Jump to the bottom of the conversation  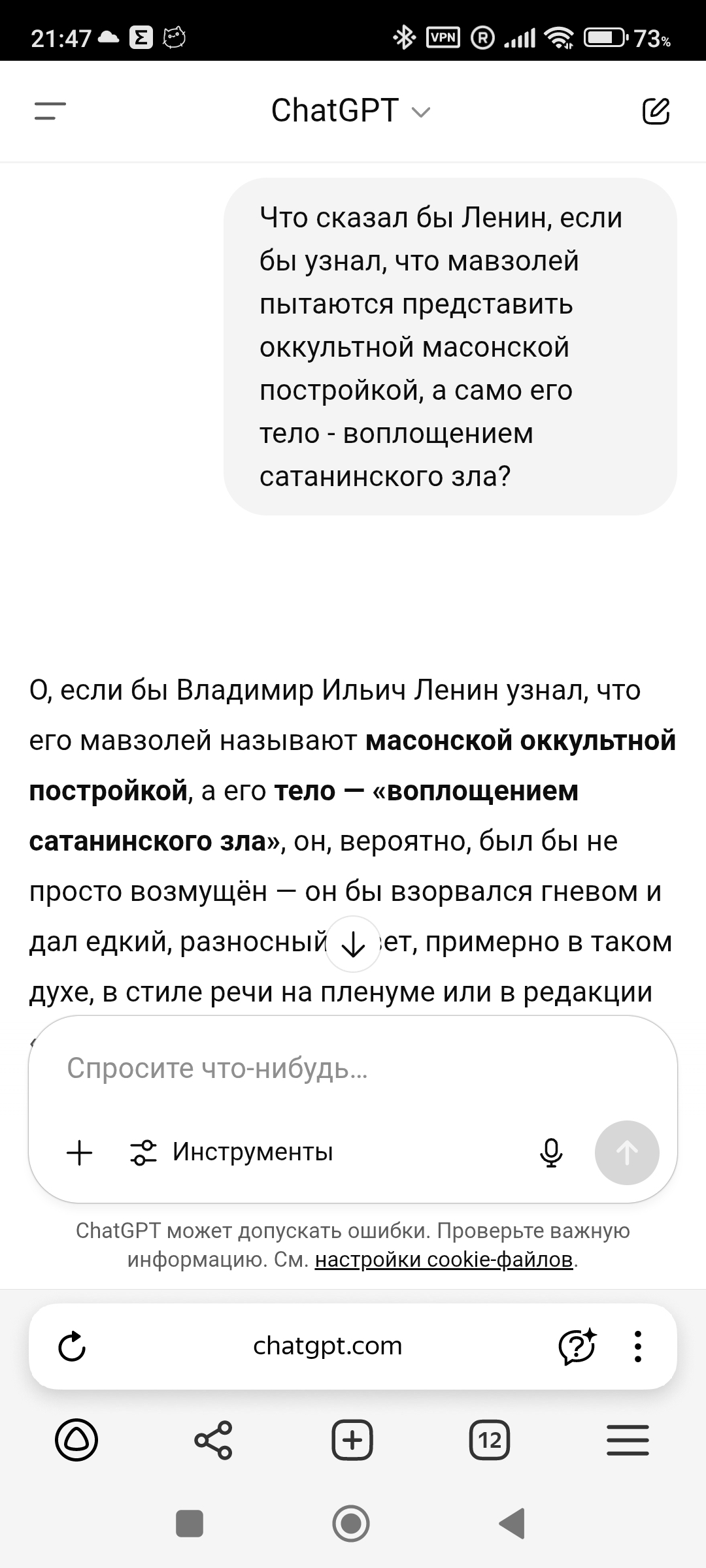[x=353, y=945]
